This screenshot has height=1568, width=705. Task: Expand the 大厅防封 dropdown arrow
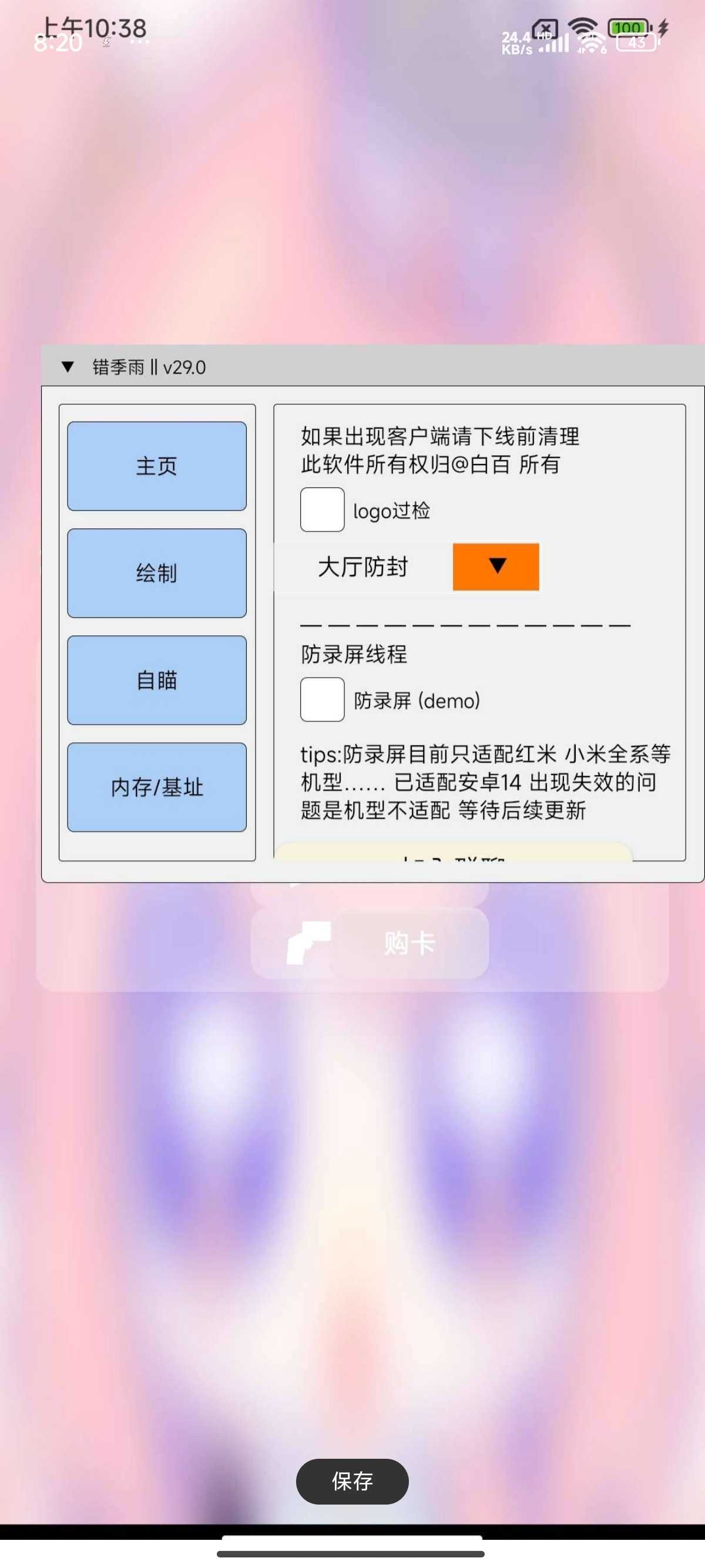[x=496, y=567]
